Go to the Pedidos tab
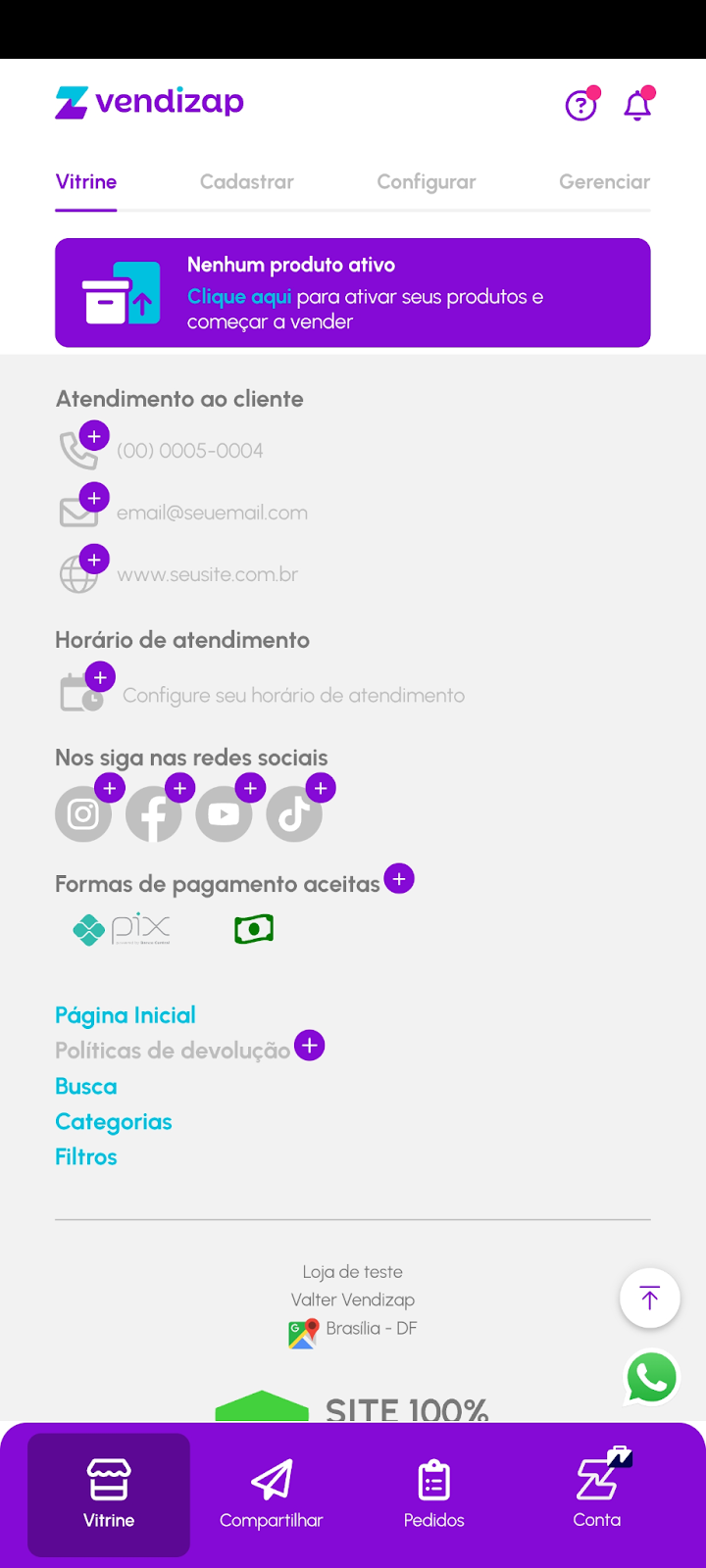 [x=433, y=1494]
